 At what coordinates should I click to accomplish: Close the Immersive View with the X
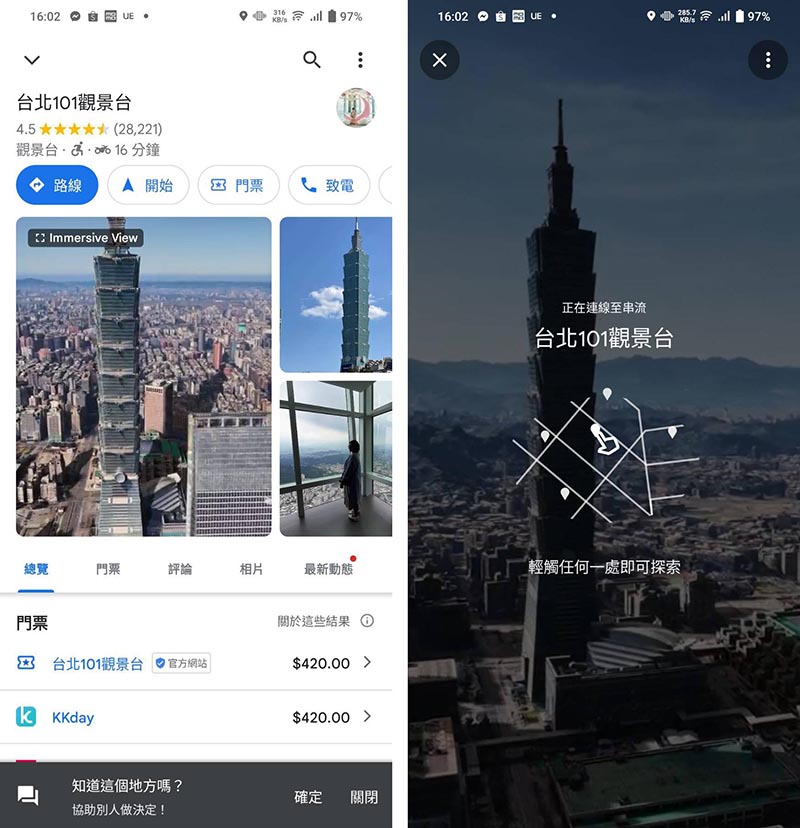click(x=440, y=60)
